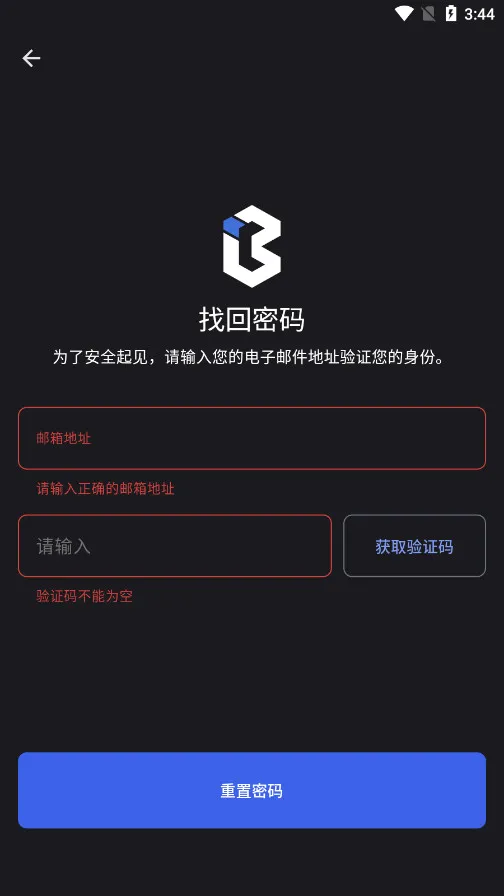
Task: Request a code via 获取验证码
Action: (414, 546)
